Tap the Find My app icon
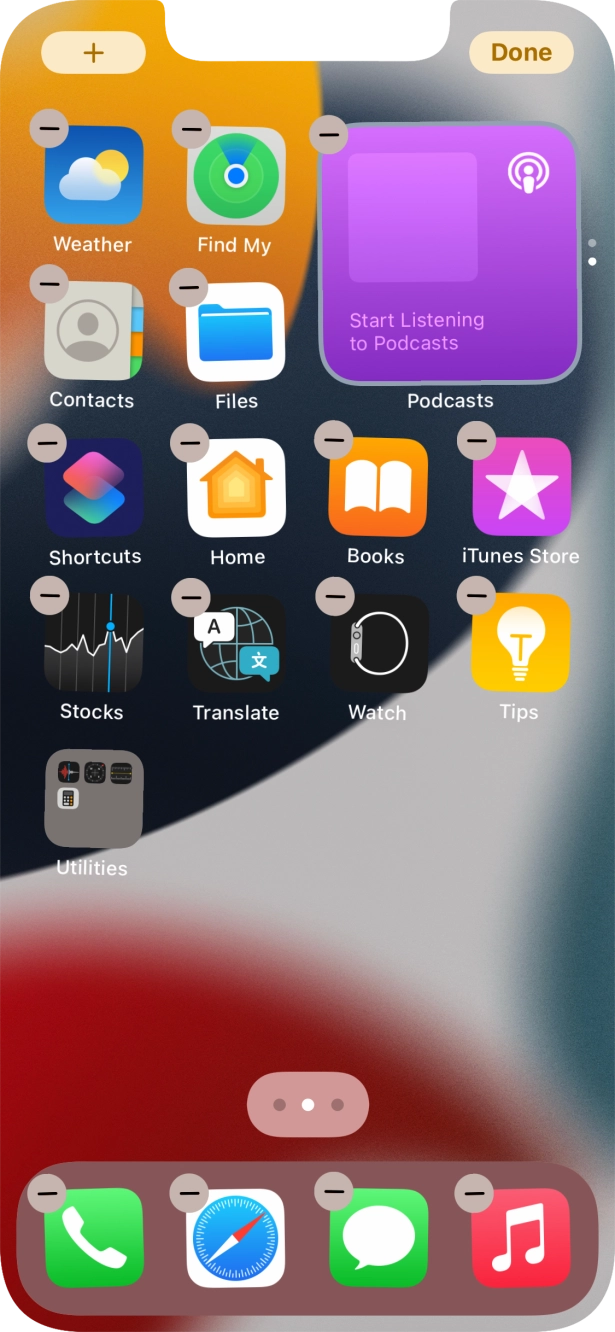615x1332 pixels. coord(236,176)
